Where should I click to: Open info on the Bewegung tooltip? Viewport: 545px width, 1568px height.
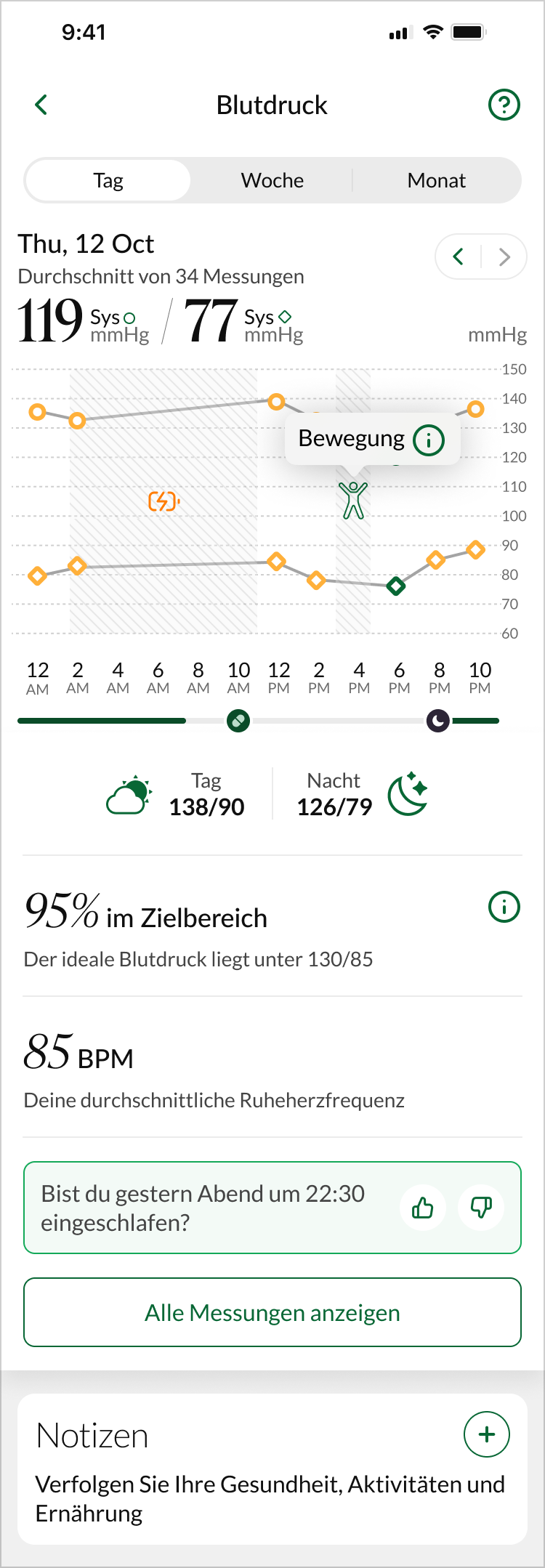tap(429, 440)
